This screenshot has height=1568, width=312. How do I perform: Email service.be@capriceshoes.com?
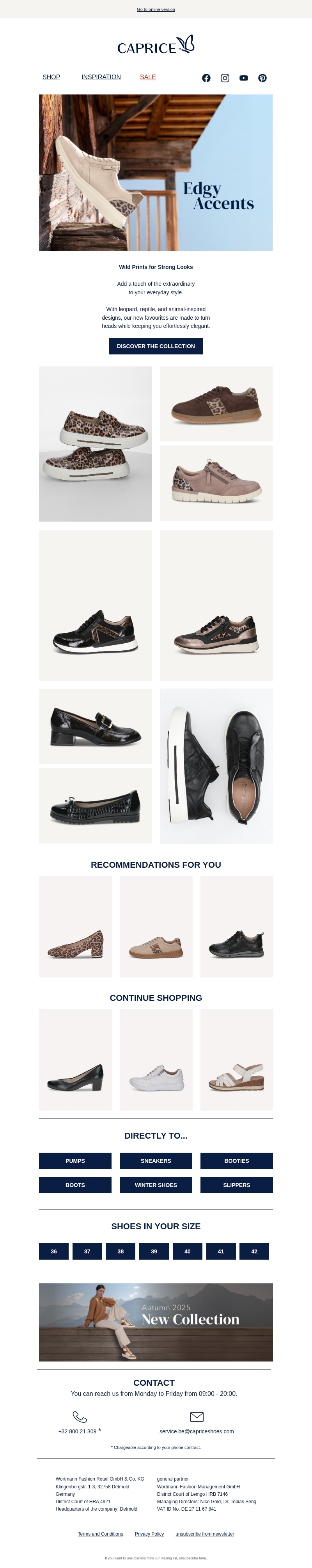197,1431
